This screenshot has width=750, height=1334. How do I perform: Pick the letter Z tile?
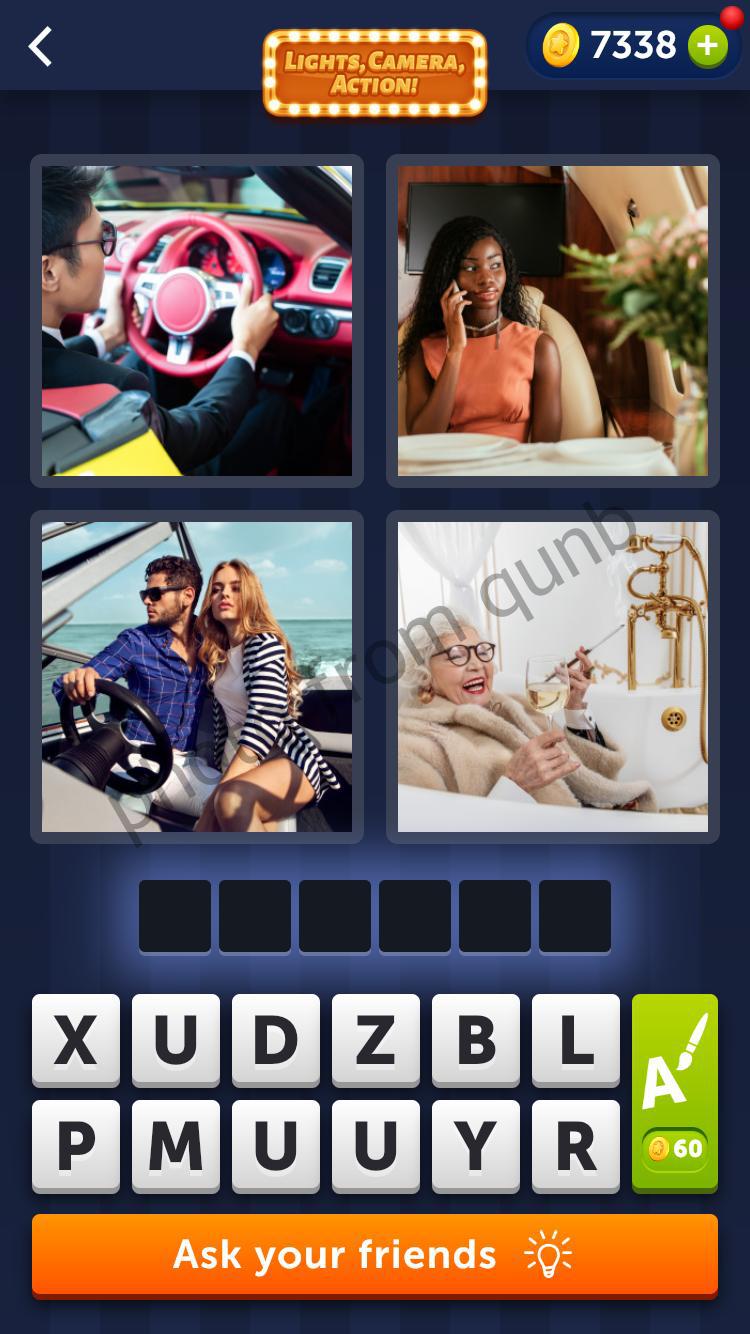point(376,1040)
